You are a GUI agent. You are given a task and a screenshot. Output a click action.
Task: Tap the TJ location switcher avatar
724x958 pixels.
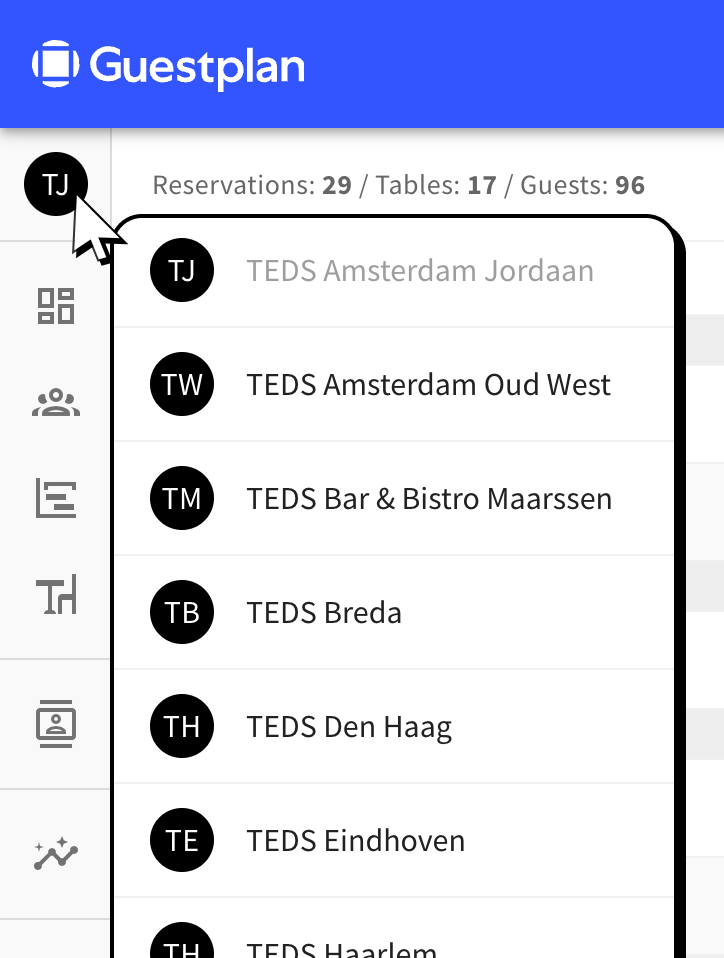pos(56,185)
